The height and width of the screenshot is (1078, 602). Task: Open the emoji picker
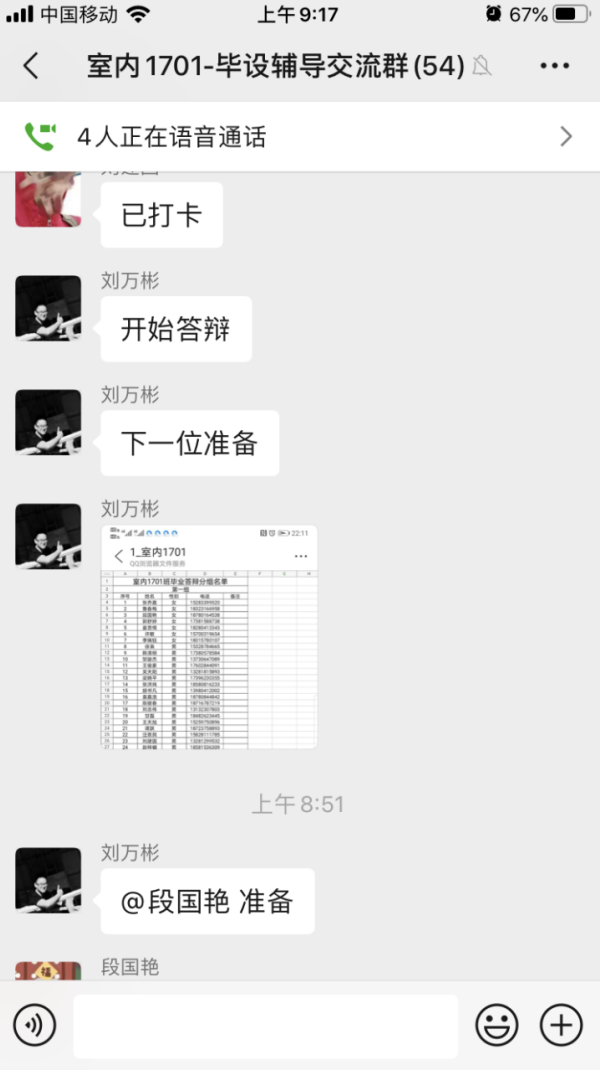[x=496, y=1025]
